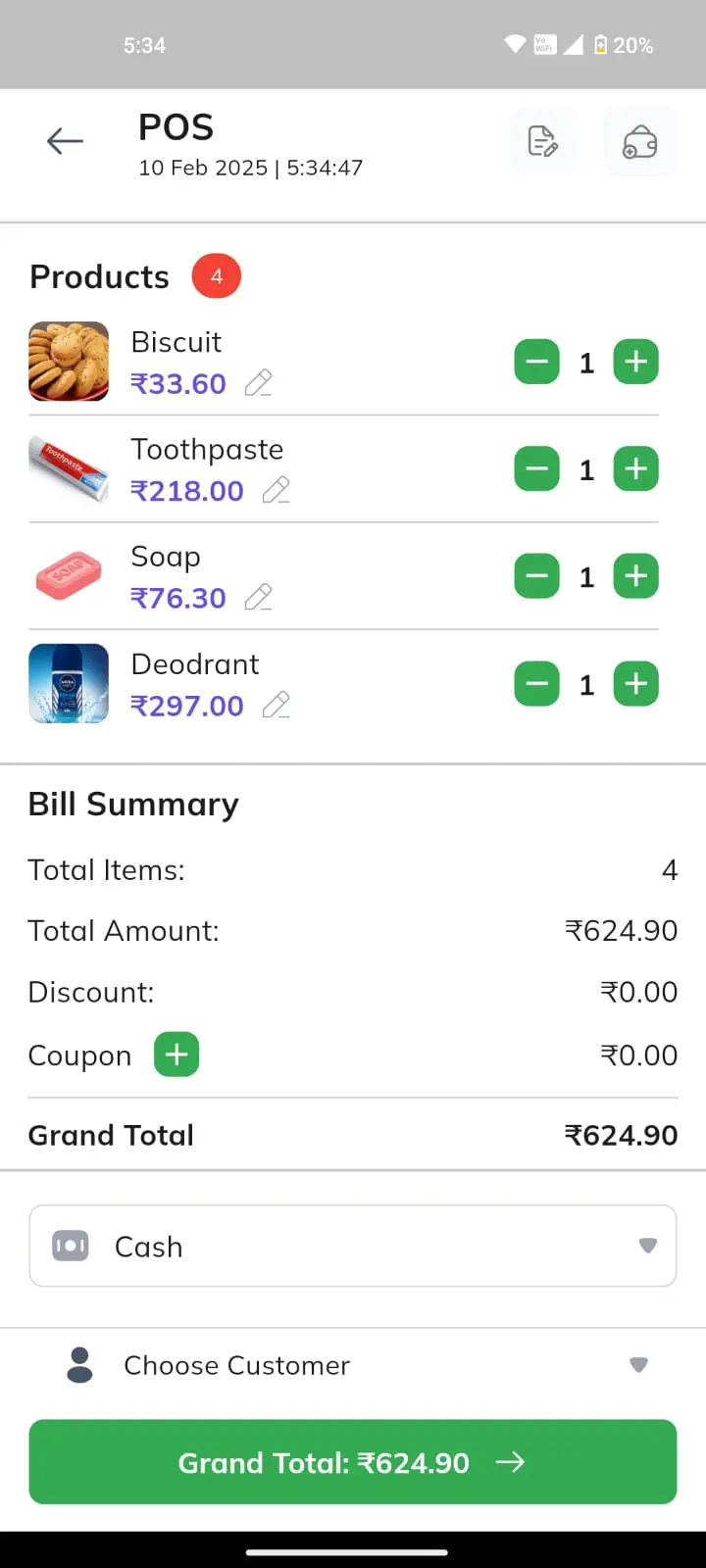706x1568 pixels.
Task: Proceed with Grand Total ₹624.90 button
Action: 353,1462
